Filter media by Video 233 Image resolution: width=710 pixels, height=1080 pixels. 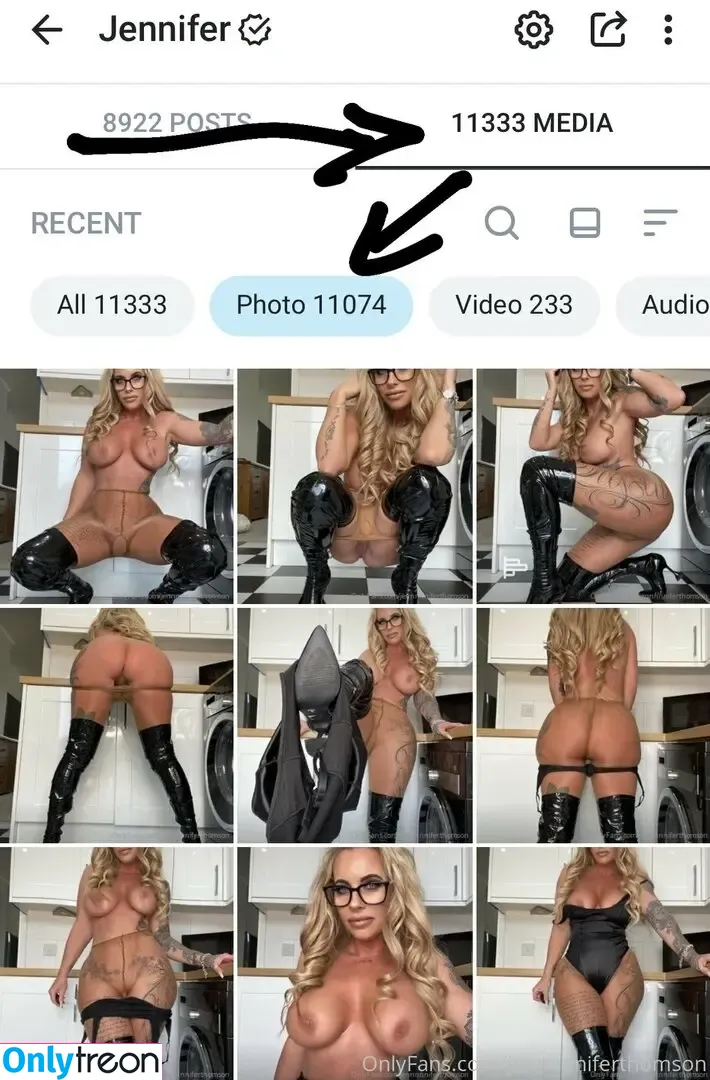[514, 305]
